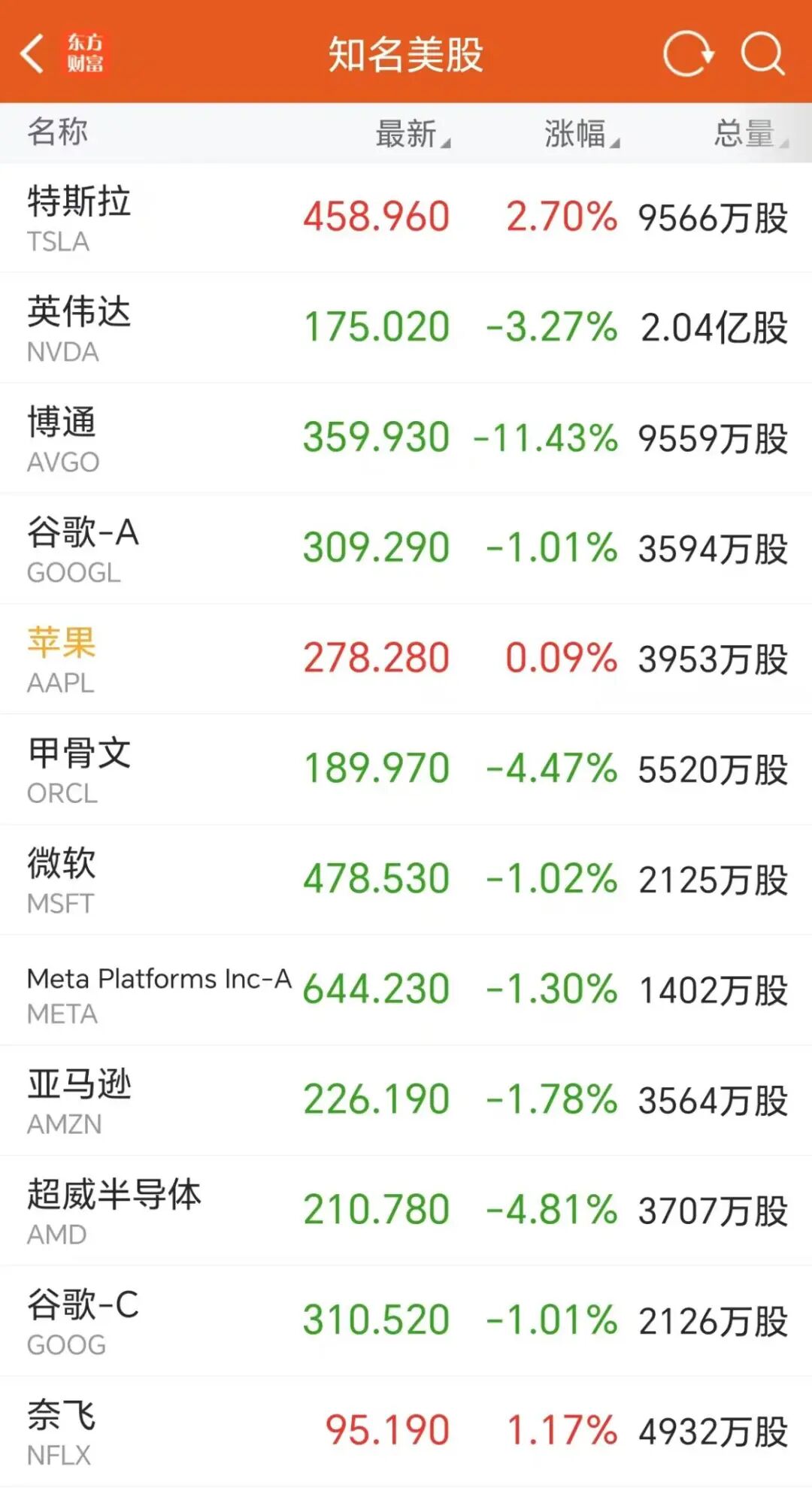Open 奈飞 NFLX stock details
812x1488 pixels.
pyautogui.click(x=406, y=1432)
